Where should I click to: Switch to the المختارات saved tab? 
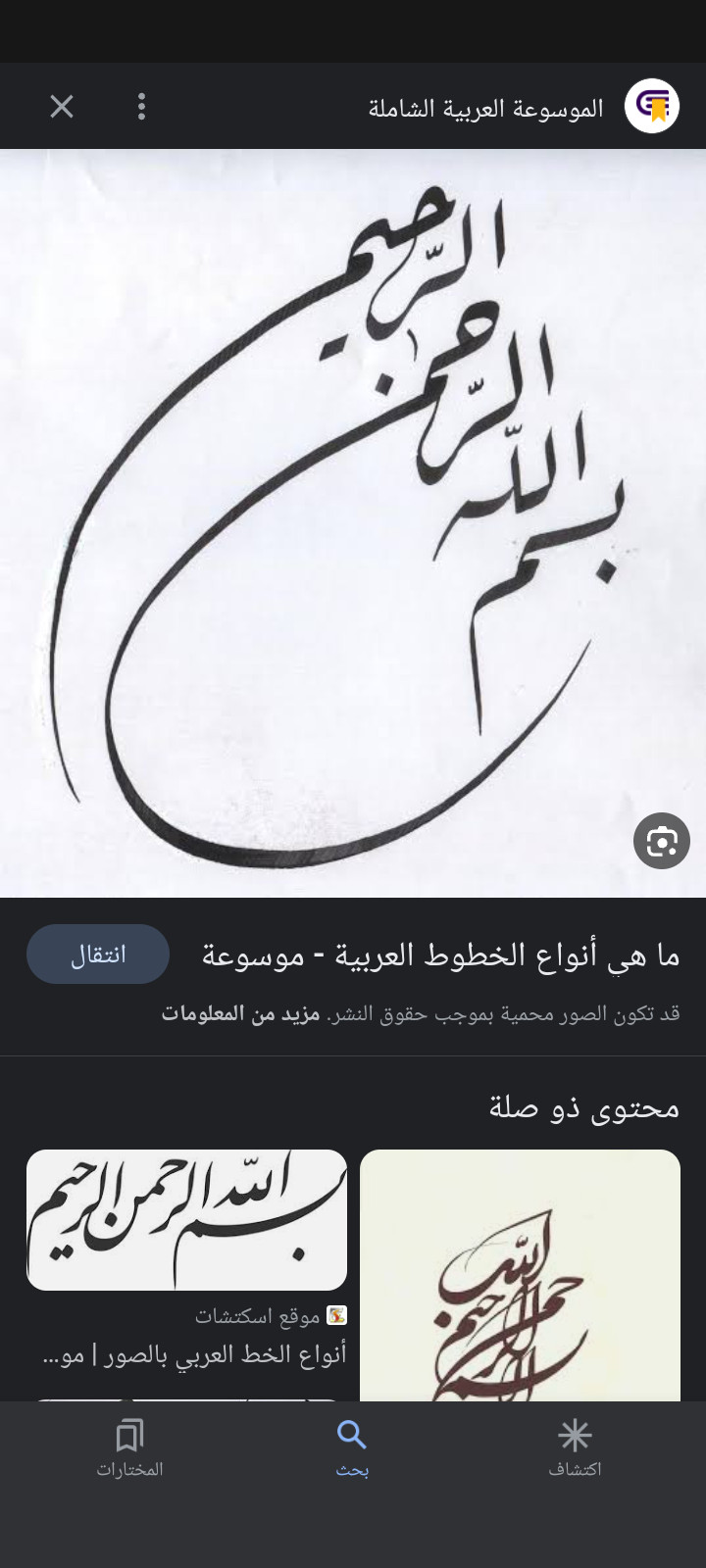click(x=129, y=1448)
